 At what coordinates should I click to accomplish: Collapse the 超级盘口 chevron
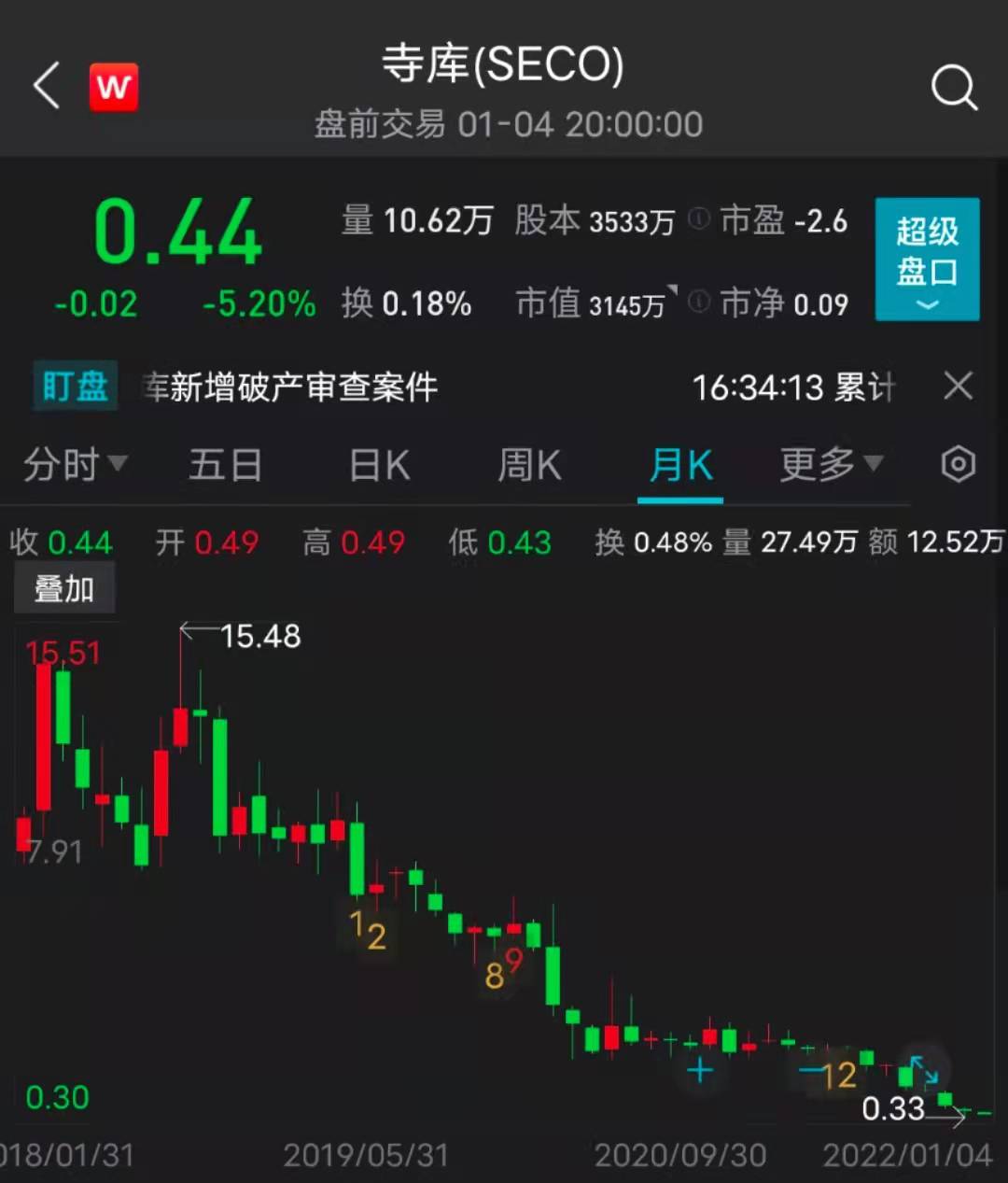[x=926, y=306]
